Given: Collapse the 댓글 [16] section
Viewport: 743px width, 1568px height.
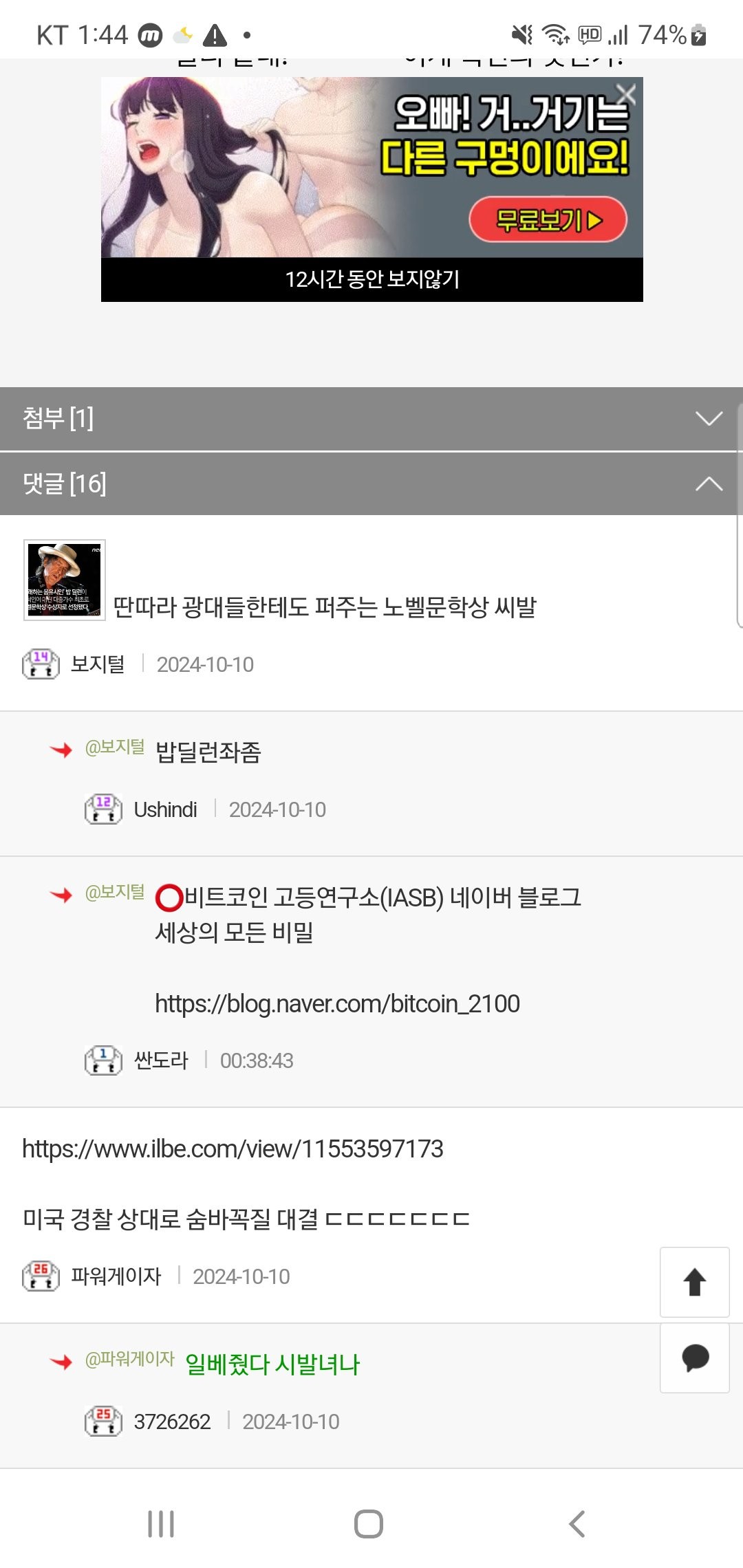Looking at the screenshot, I should (709, 483).
